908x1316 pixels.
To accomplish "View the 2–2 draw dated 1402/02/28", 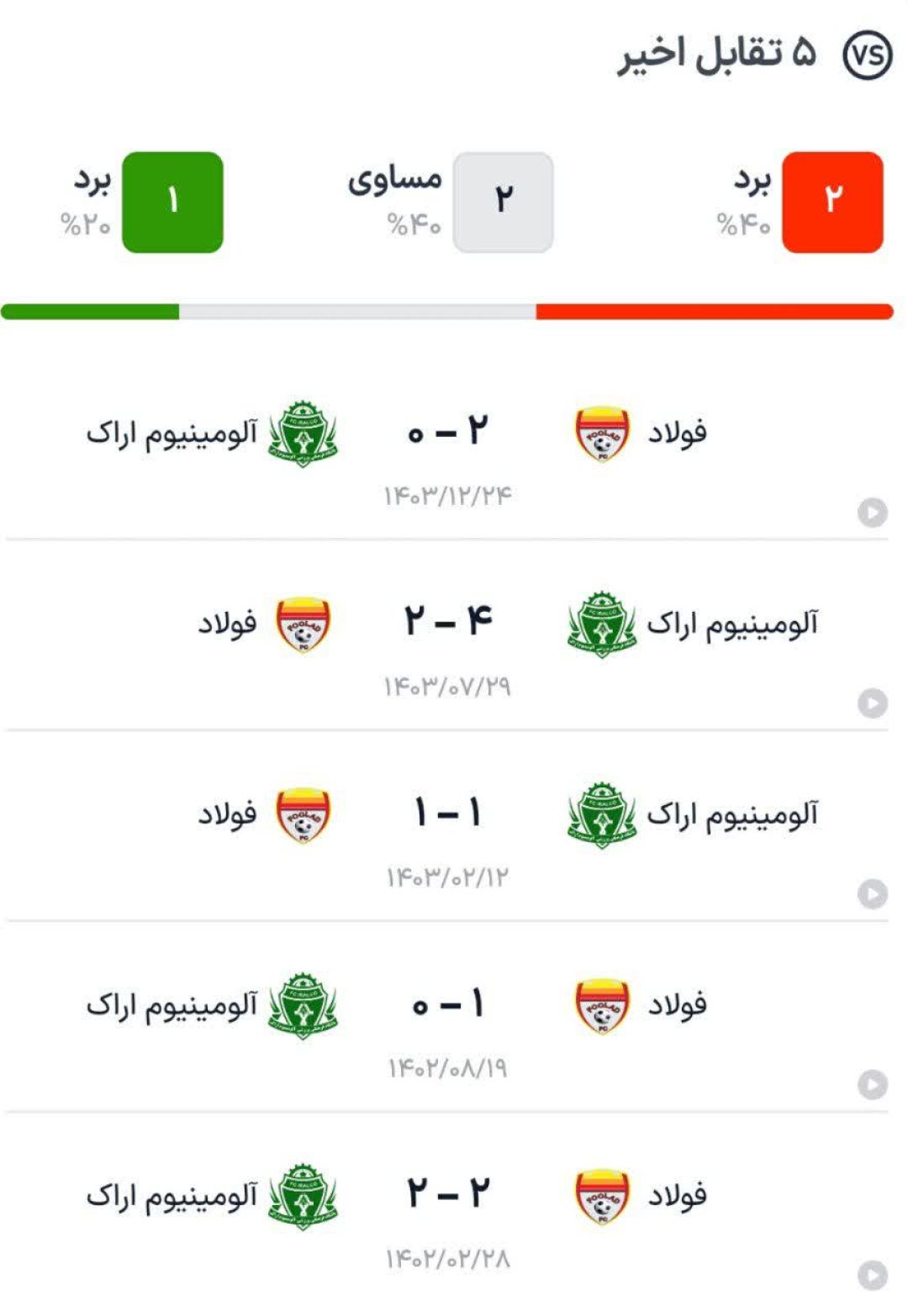I will (x=447, y=1195).
